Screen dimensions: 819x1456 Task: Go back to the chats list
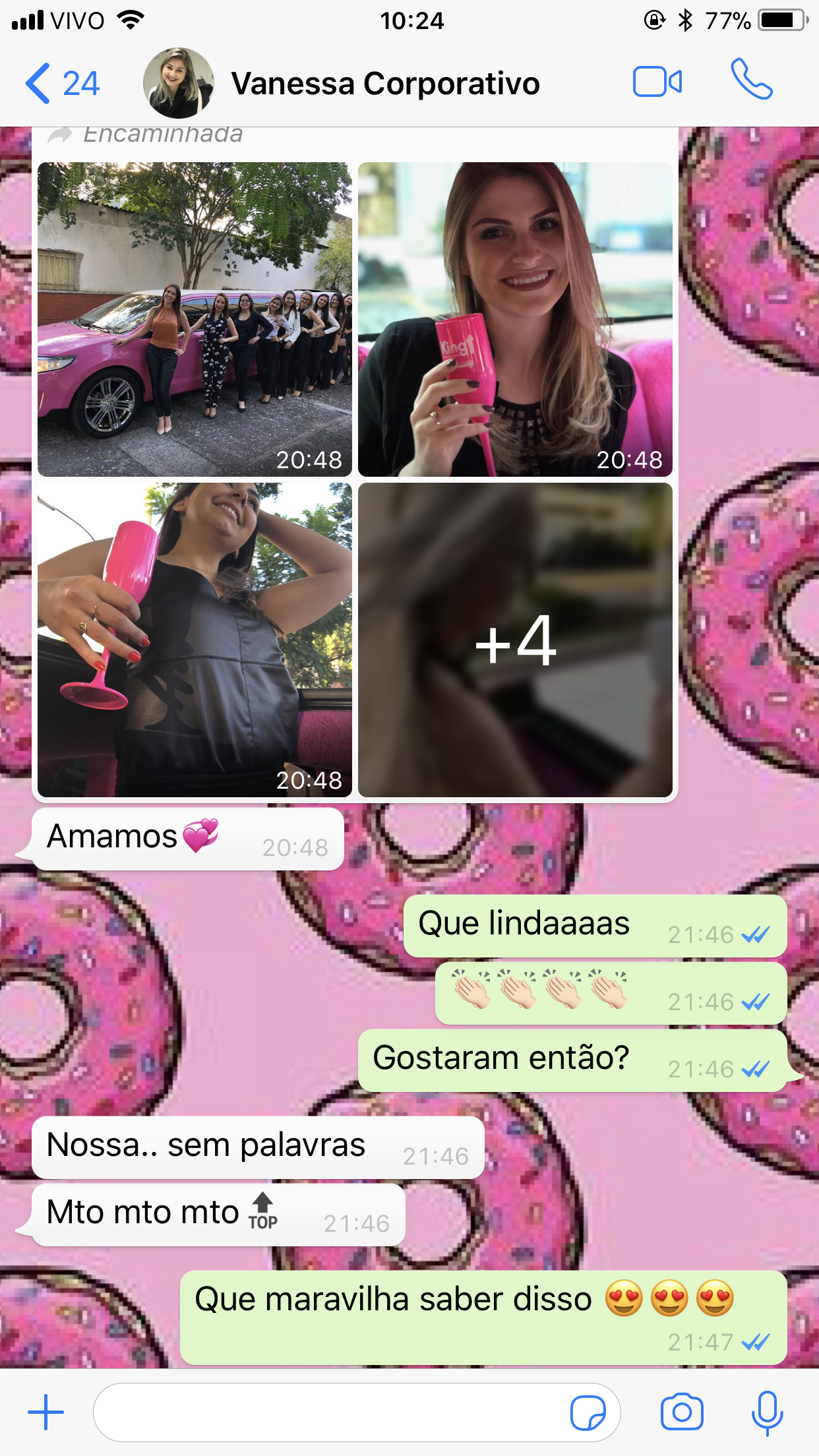[x=61, y=84]
